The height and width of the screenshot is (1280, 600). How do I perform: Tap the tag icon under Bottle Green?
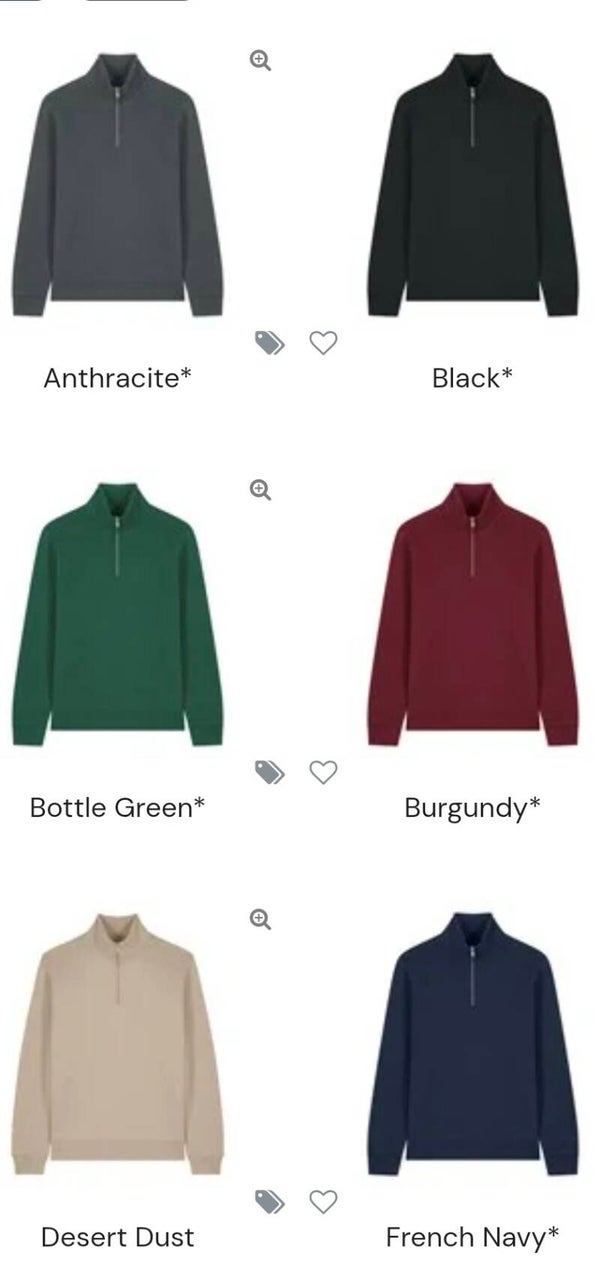(270, 772)
